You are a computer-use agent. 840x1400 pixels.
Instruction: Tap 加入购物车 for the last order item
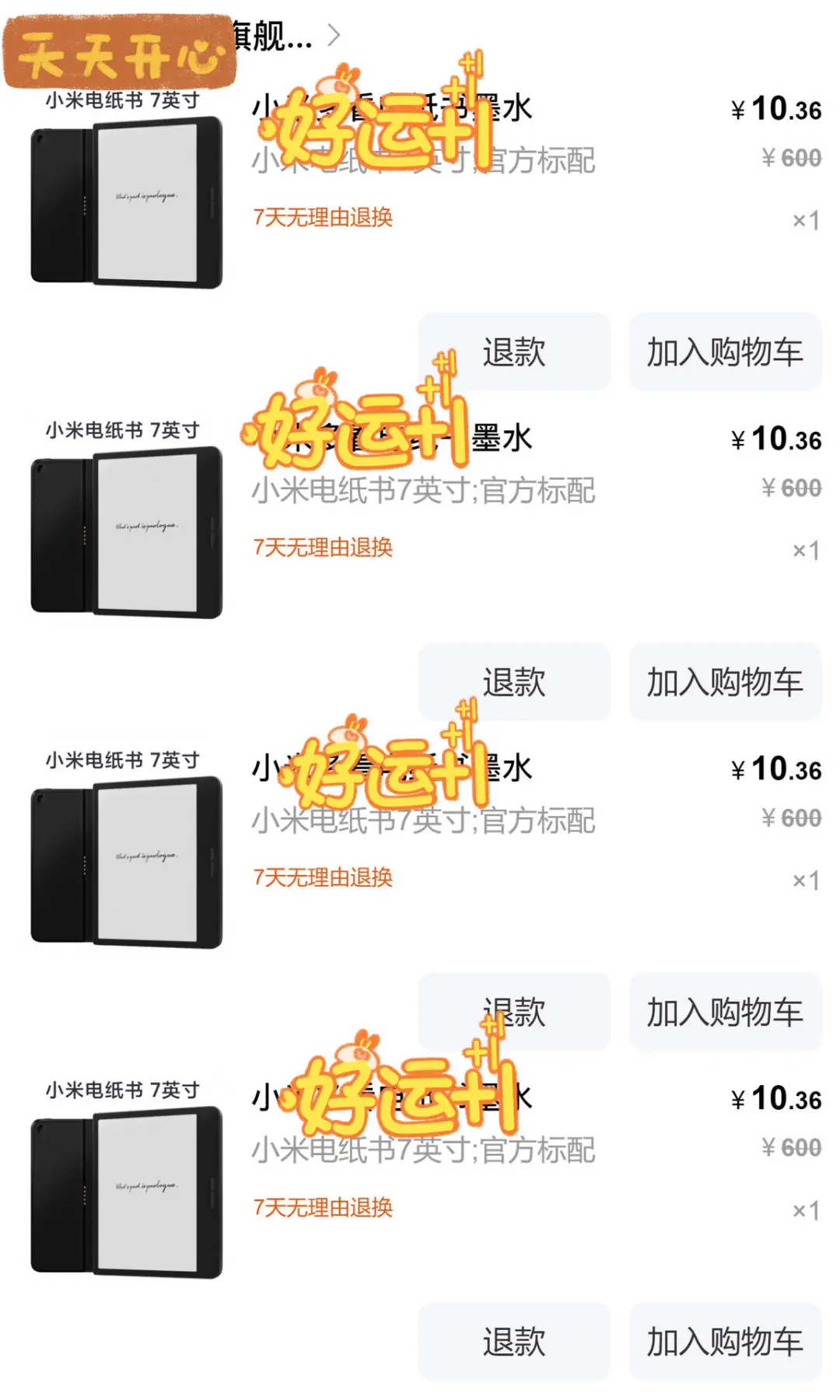tap(725, 1342)
